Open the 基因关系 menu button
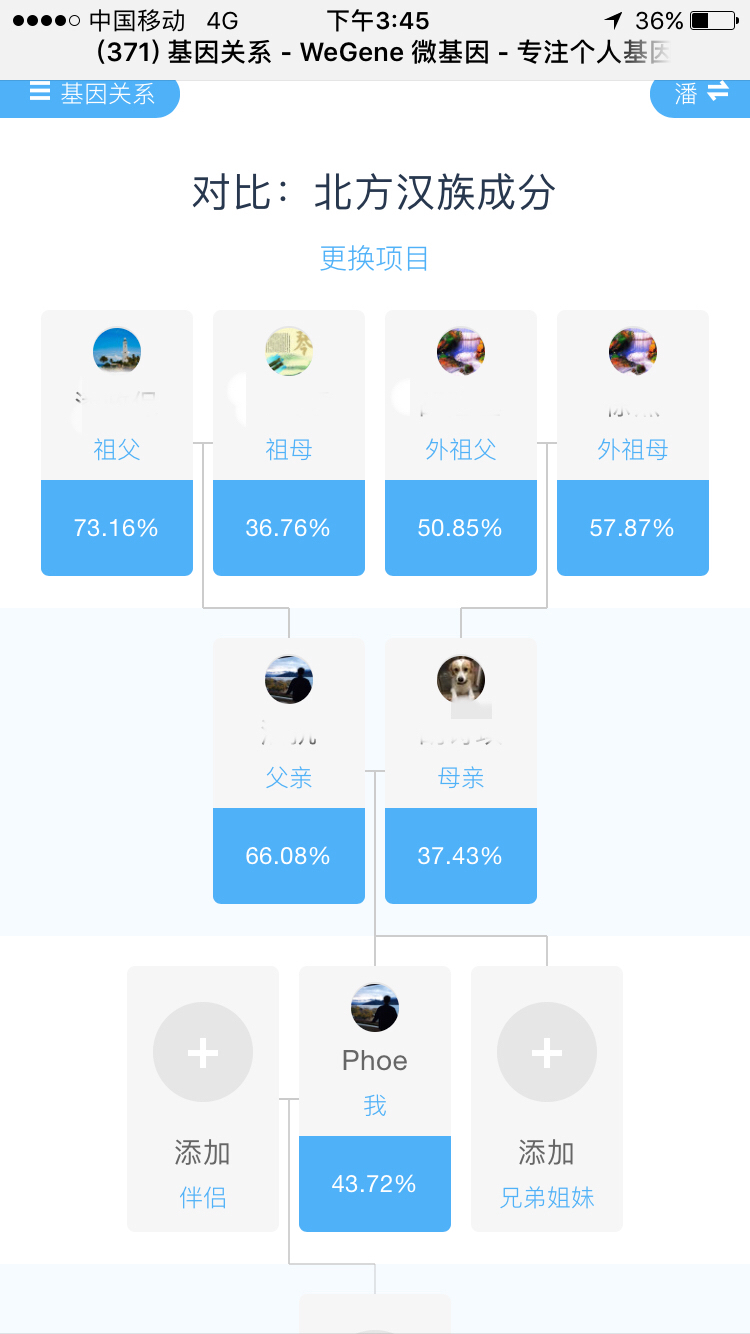The image size is (750, 1334). (x=90, y=95)
